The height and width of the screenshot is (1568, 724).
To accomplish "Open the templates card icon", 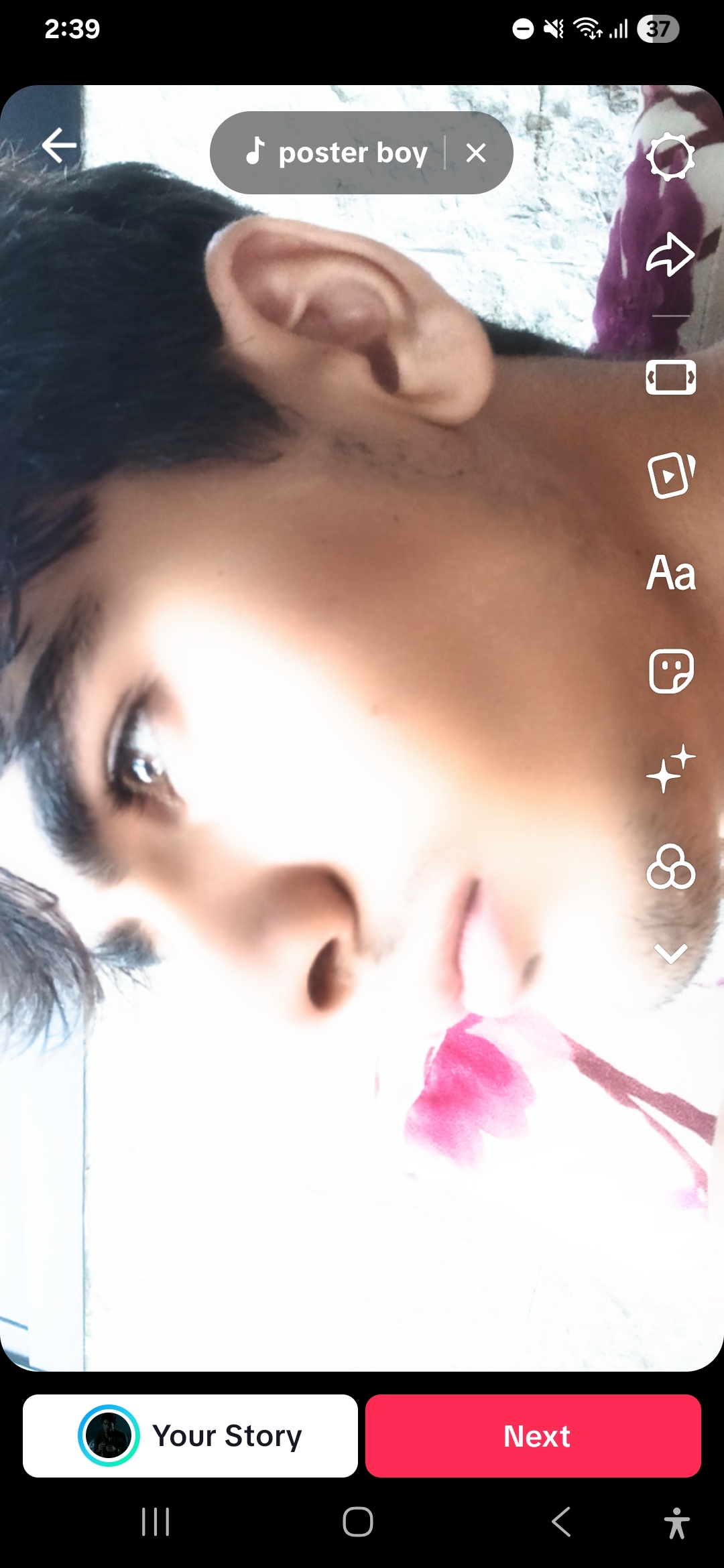I will coord(670,475).
